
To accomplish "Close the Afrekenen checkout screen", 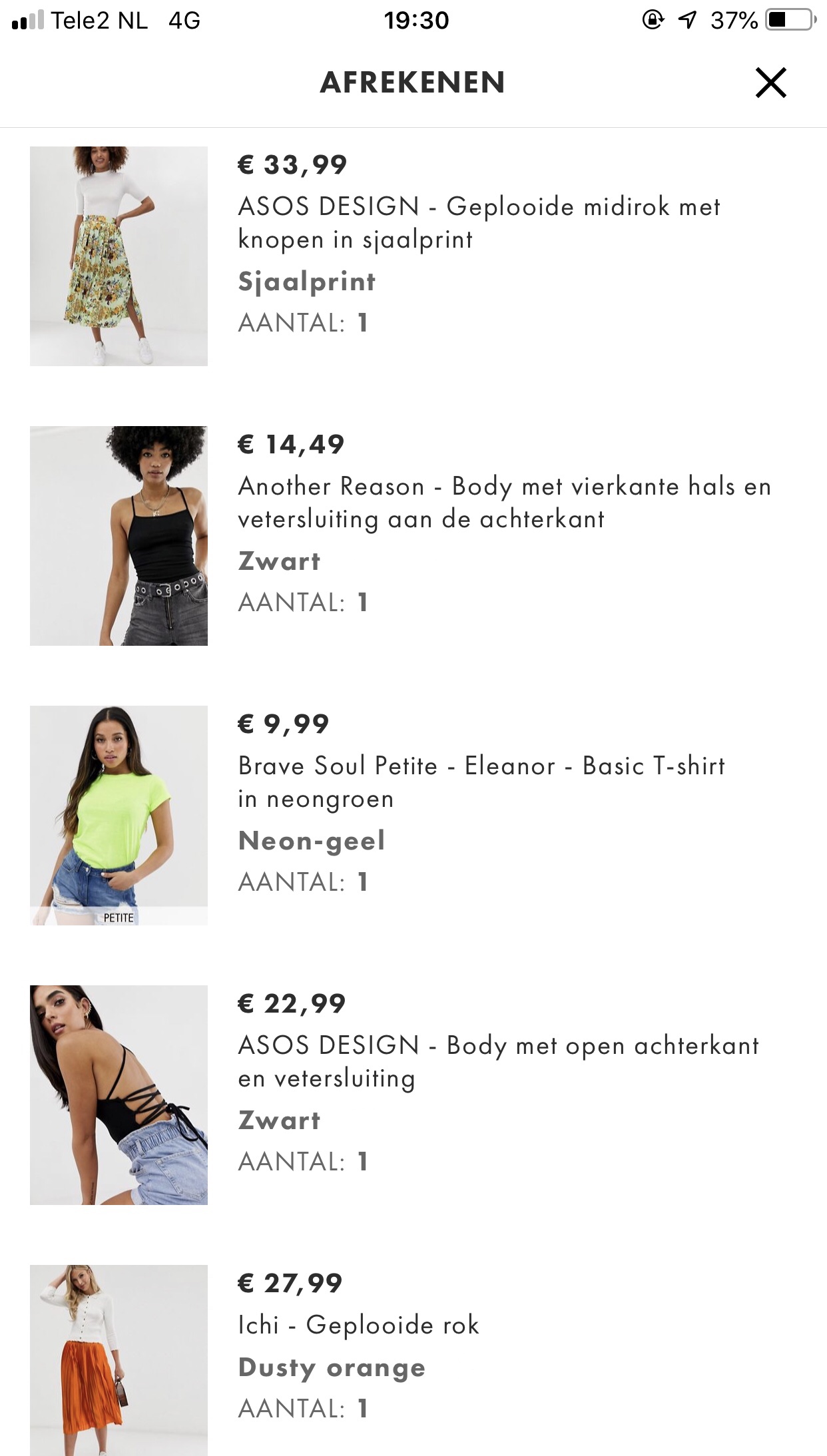I will pos(770,83).
